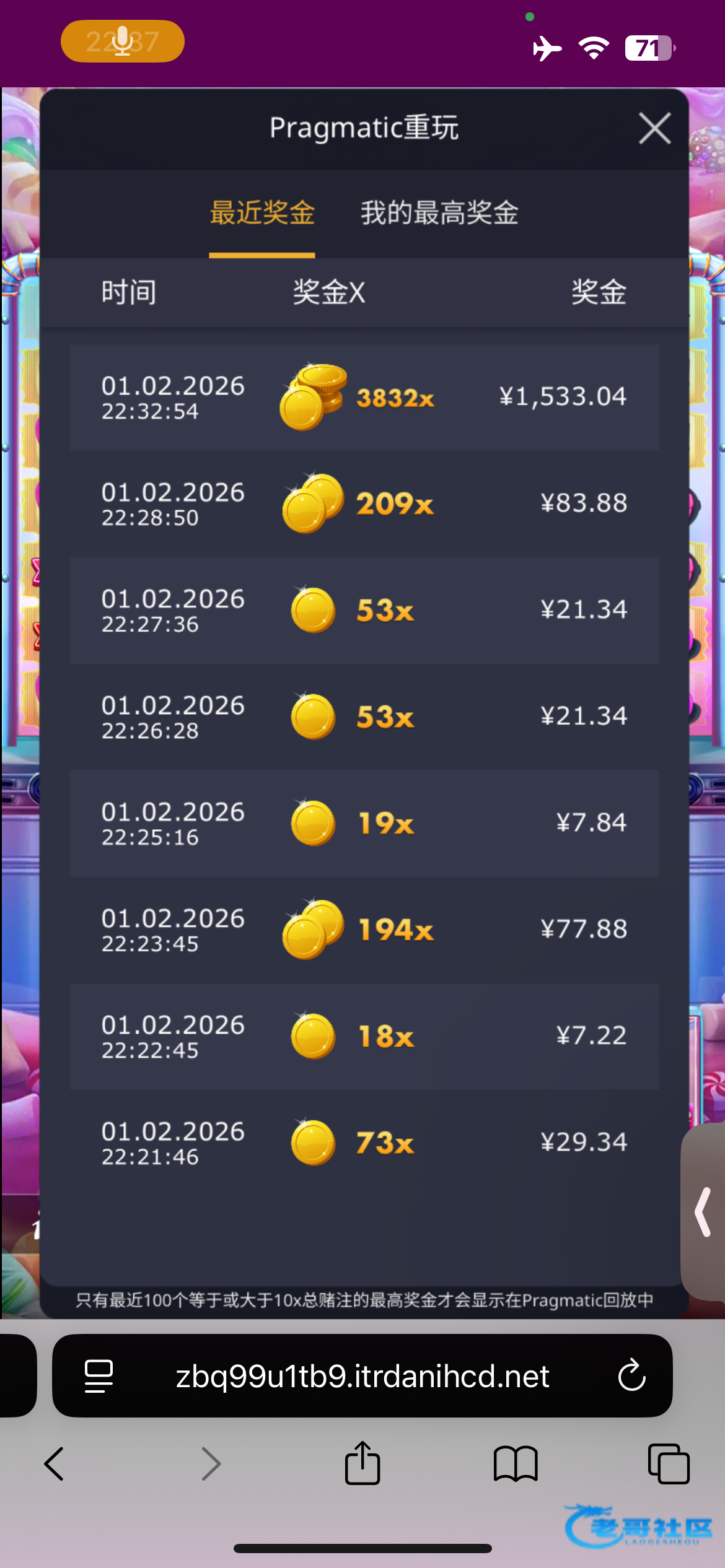
Task: Select the 最近奖金 tab
Action: tap(262, 213)
